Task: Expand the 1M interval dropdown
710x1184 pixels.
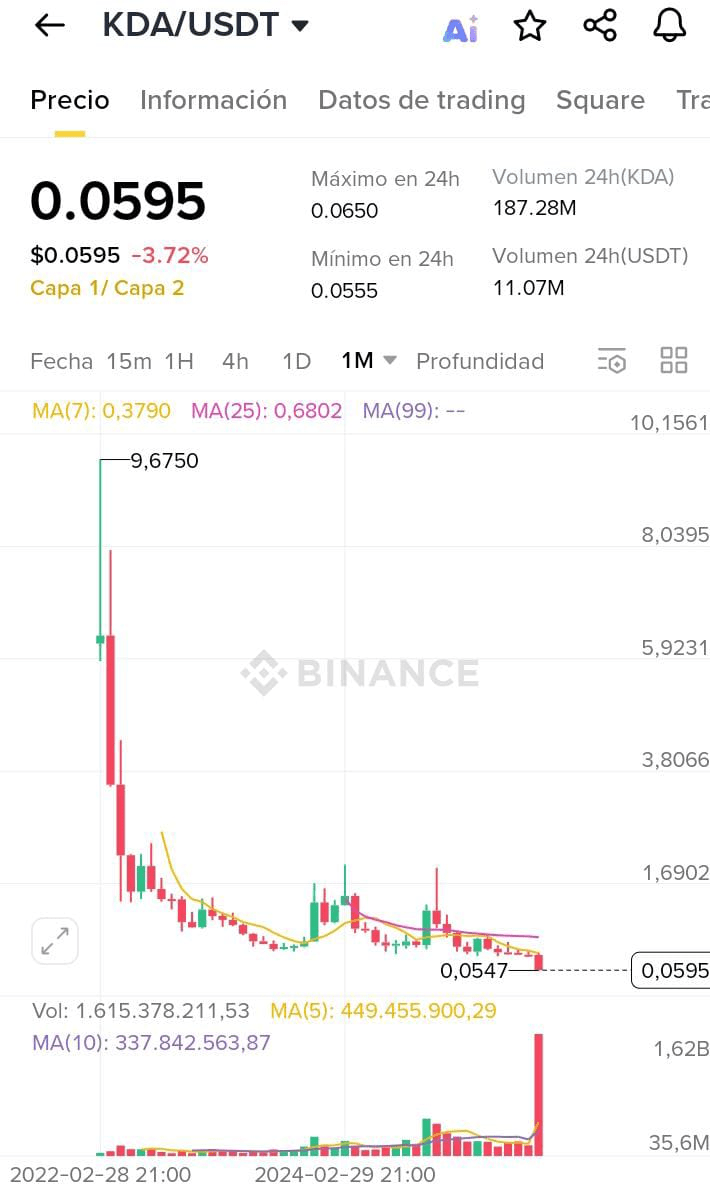Action: point(369,360)
